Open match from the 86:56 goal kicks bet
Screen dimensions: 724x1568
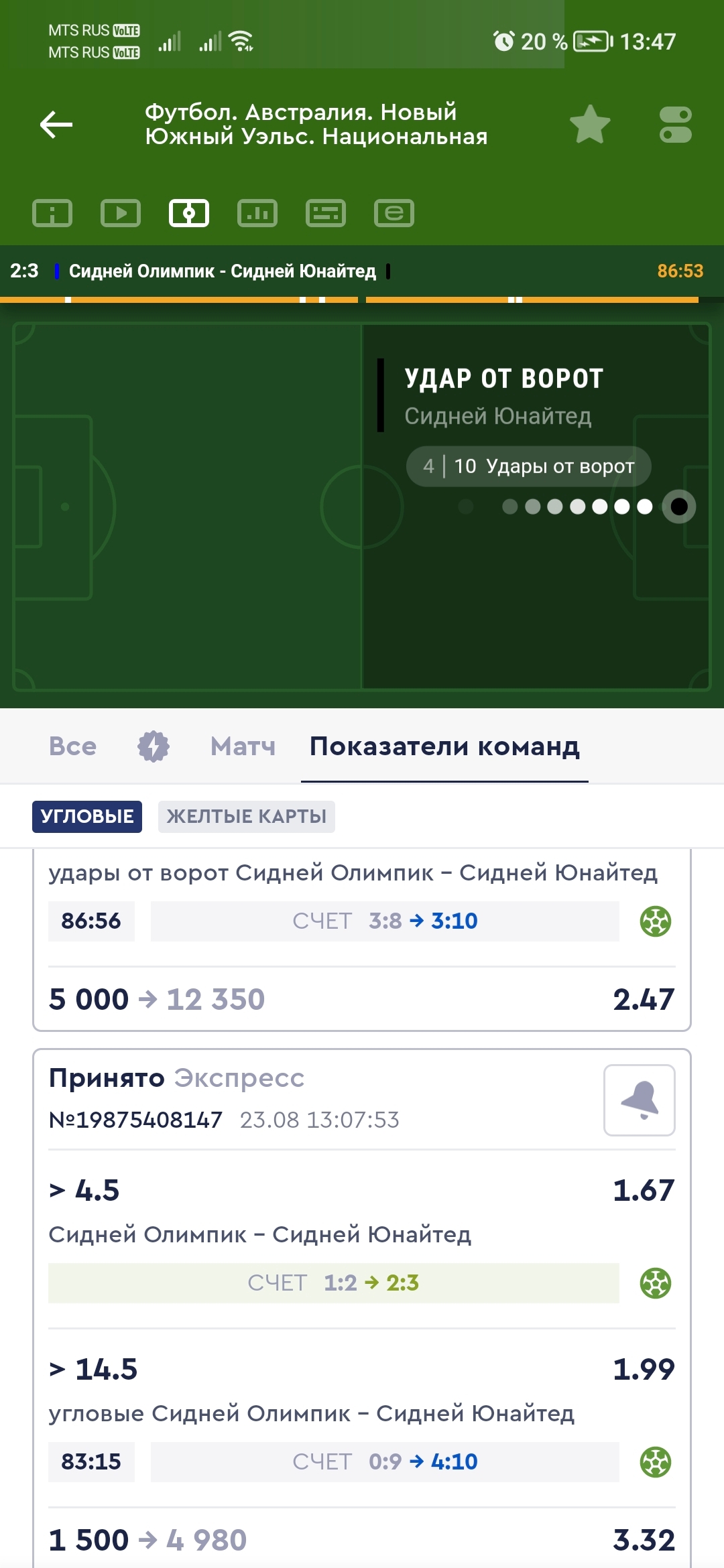click(x=656, y=921)
